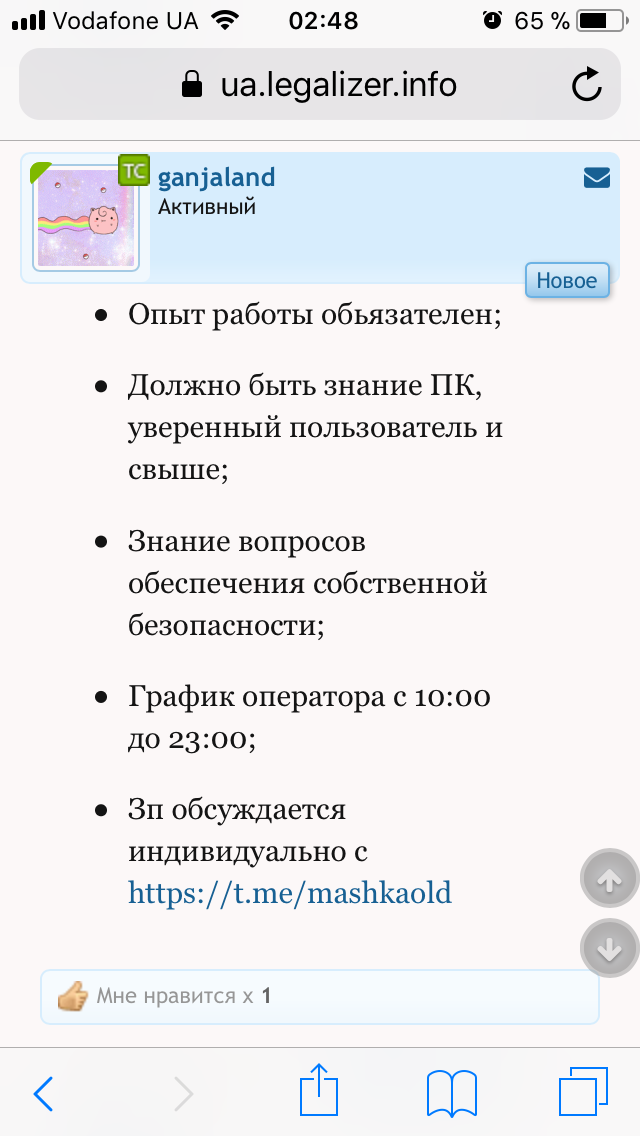Image resolution: width=640 pixels, height=1136 pixels.
Task: Tap ganjaland's avatar picture
Action: [86, 218]
